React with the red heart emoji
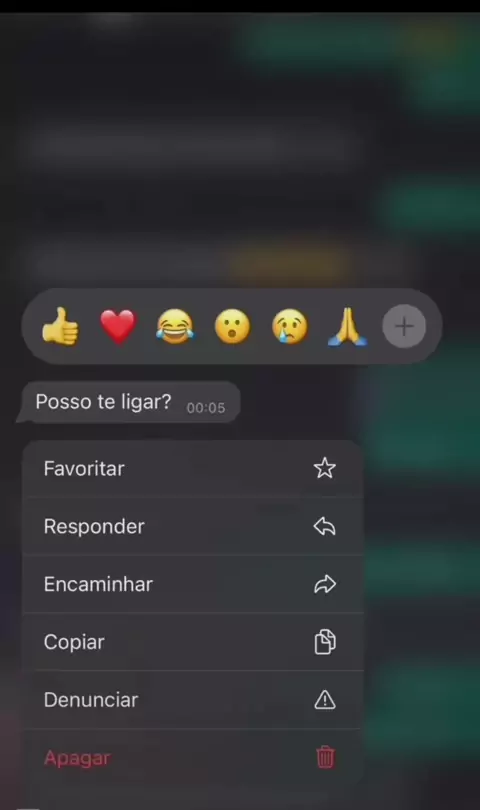Screen dimensions: 480x810 (x=118, y=326)
